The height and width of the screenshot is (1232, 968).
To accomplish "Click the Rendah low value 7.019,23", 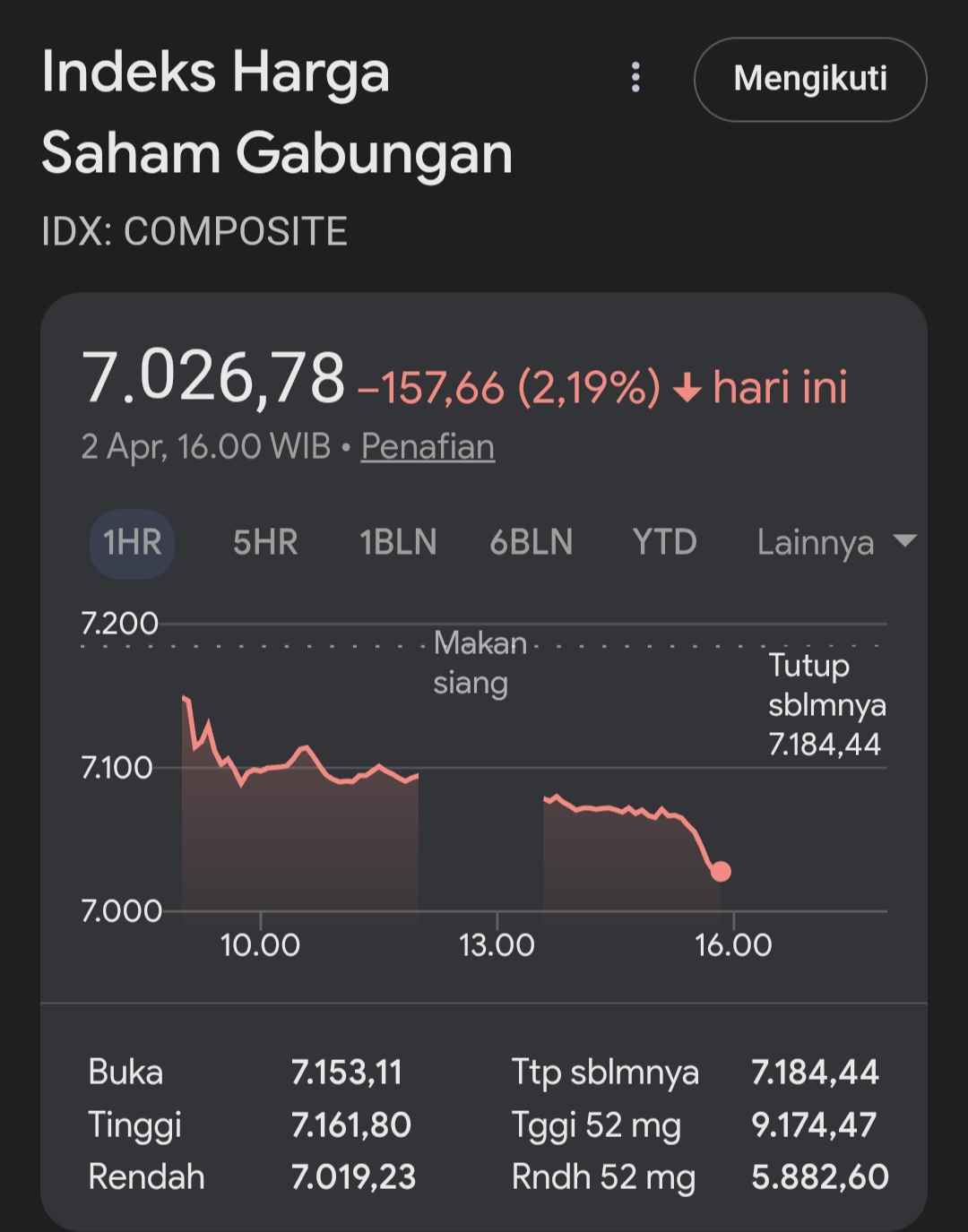I will pyautogui.click(x=353, y=1176).
